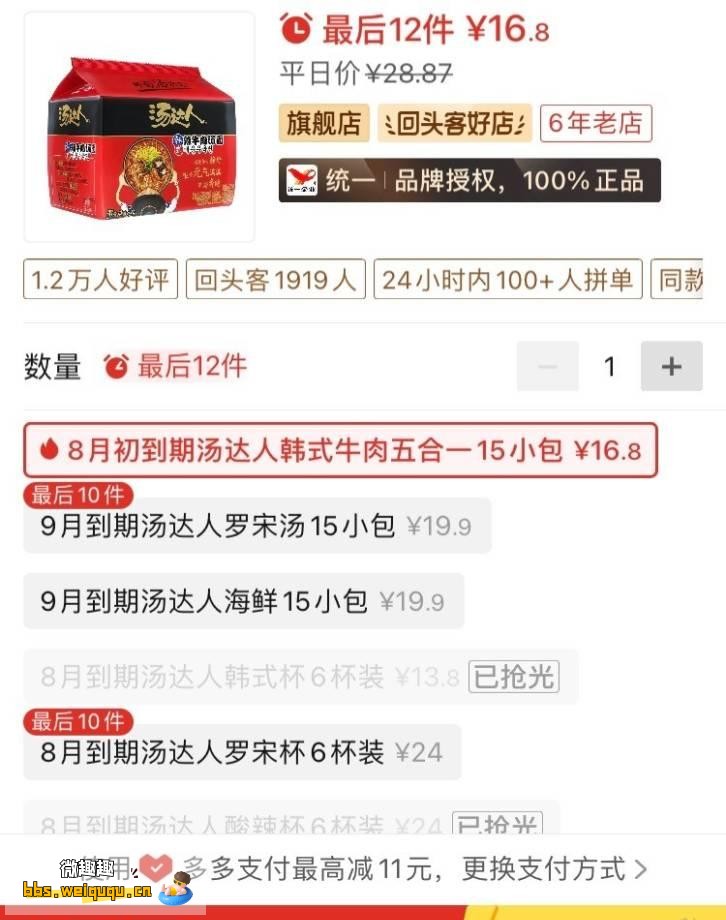The height and width of the screenshot is (920, 726).
Task: Increase quantity with the plus button
Action: tap(671, 366)
